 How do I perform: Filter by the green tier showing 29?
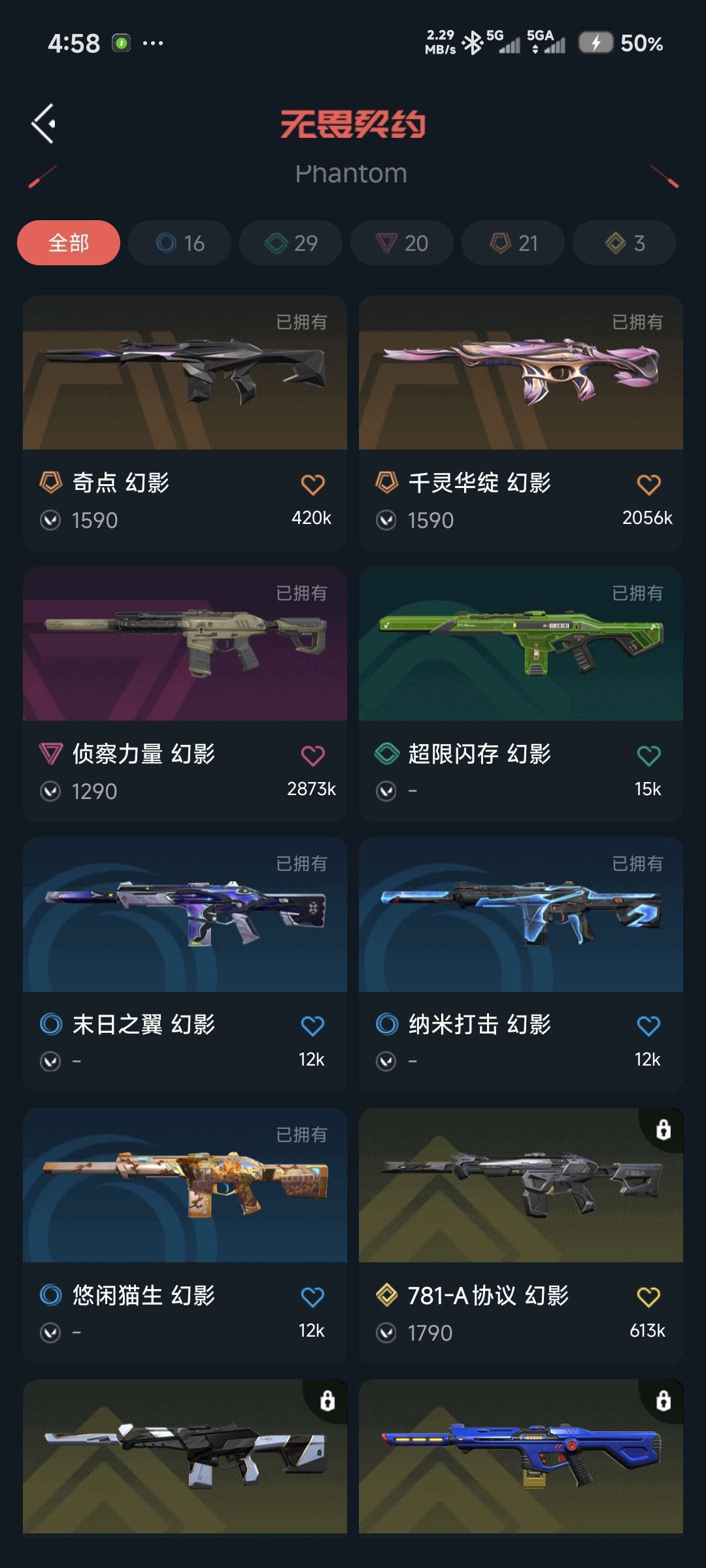[x=291, y=243]
